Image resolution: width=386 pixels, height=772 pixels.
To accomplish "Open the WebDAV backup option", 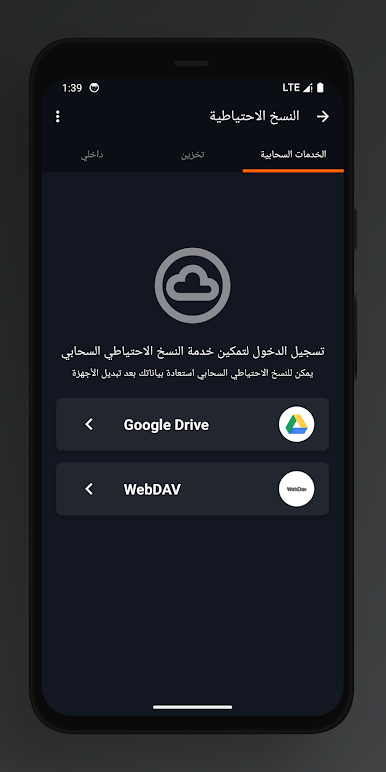I will (193, 489).
